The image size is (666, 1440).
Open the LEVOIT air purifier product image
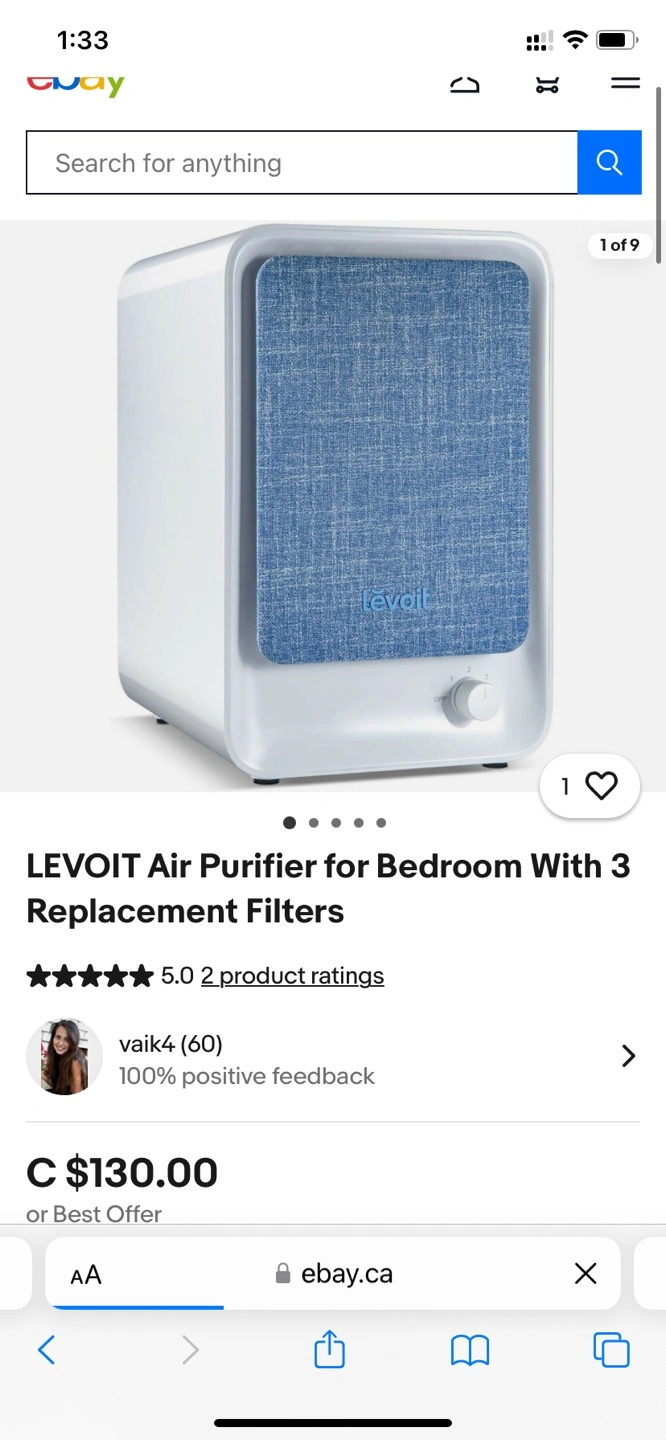coord(333,505)
